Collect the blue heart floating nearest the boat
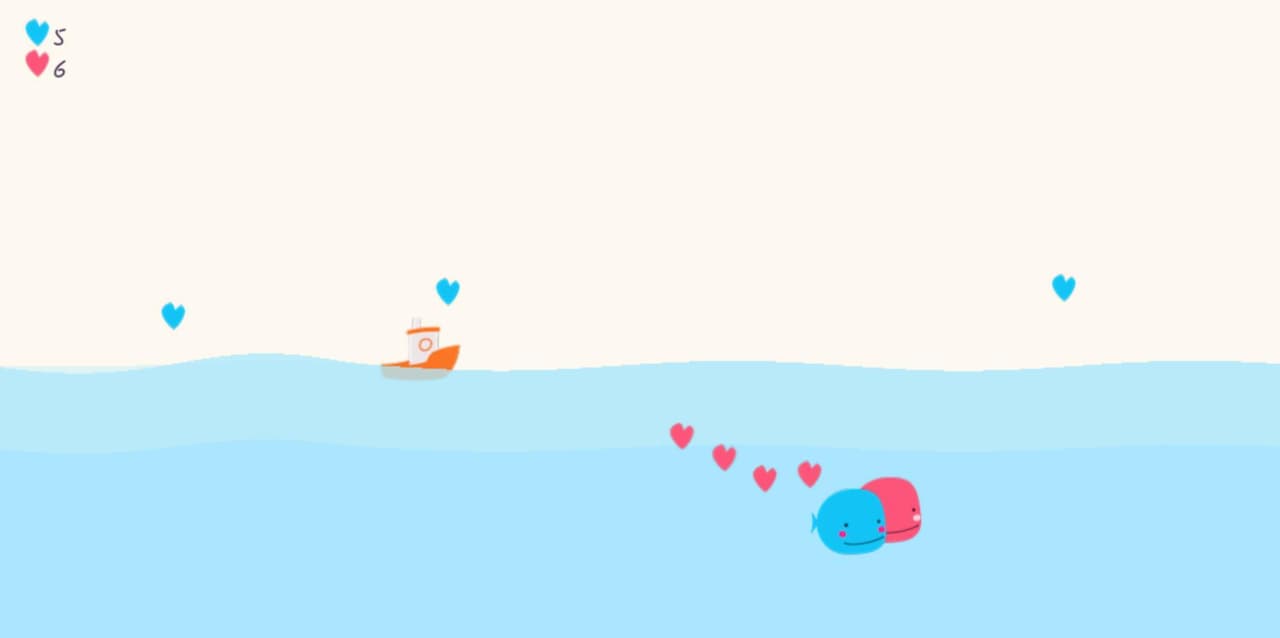The width and height of the screenshot is (1280, 638). coord(448,291)
